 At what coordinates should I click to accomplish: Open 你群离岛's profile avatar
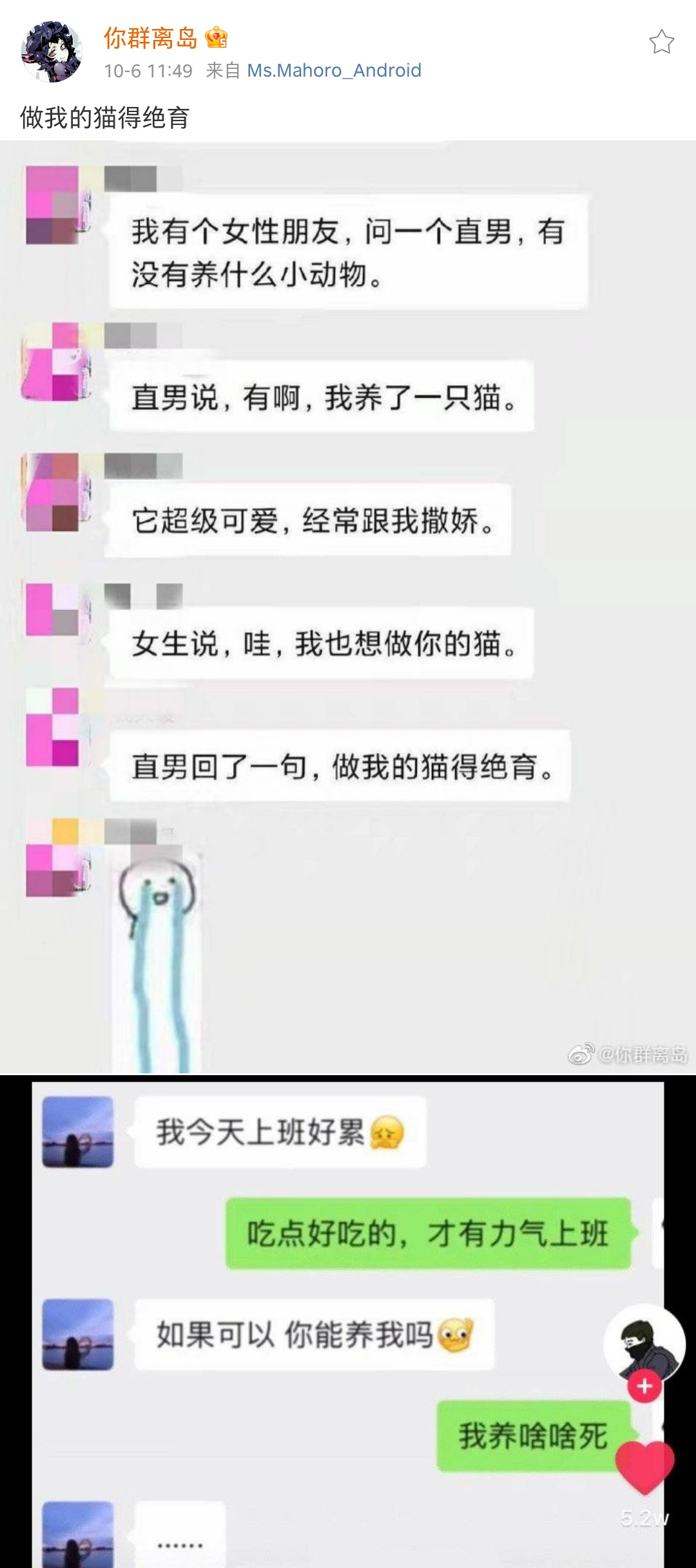pyautogui.click(x=52, y=52)
